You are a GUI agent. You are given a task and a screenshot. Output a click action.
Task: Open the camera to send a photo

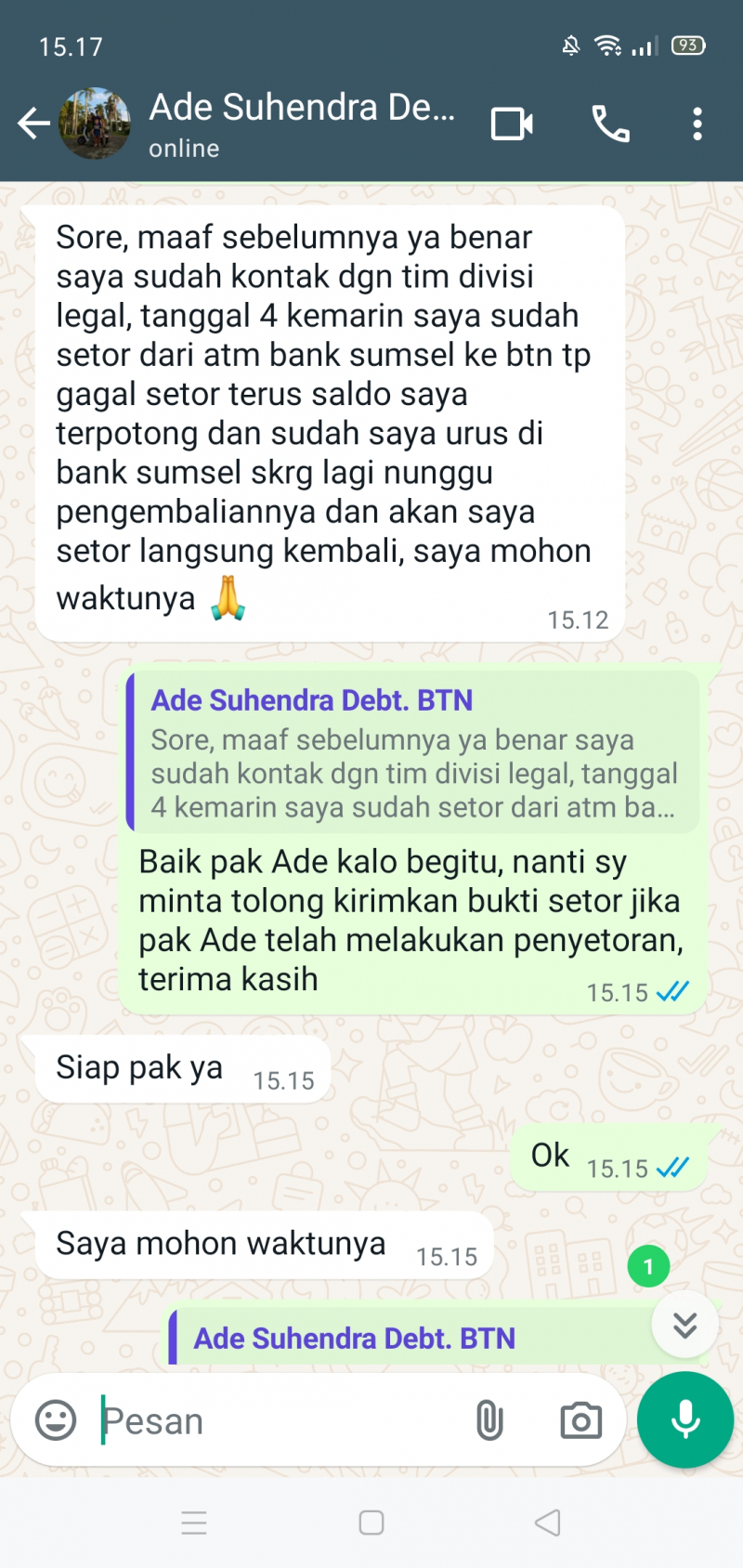click(580, 1420)
